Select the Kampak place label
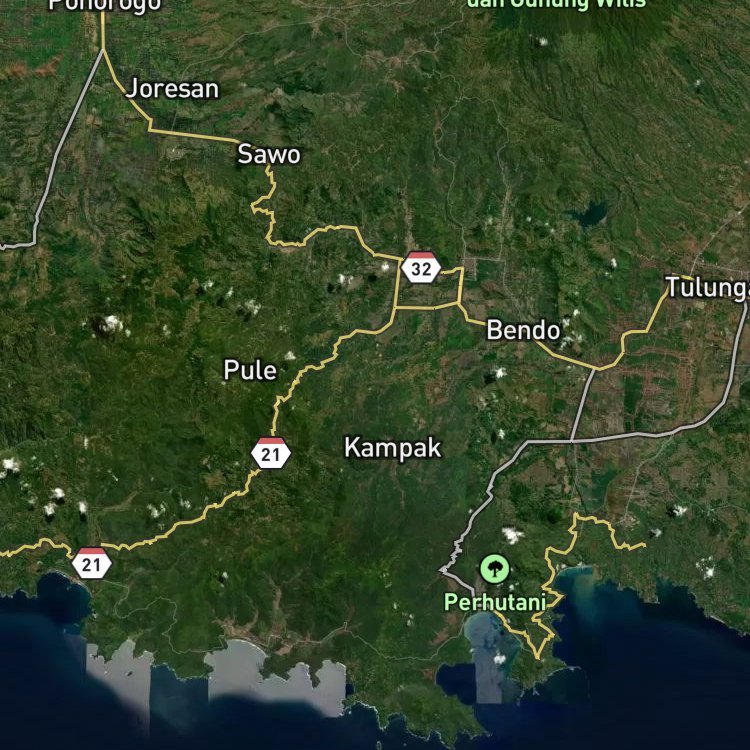This screenshot has height=750, width=750. click(x=393, y=448)
